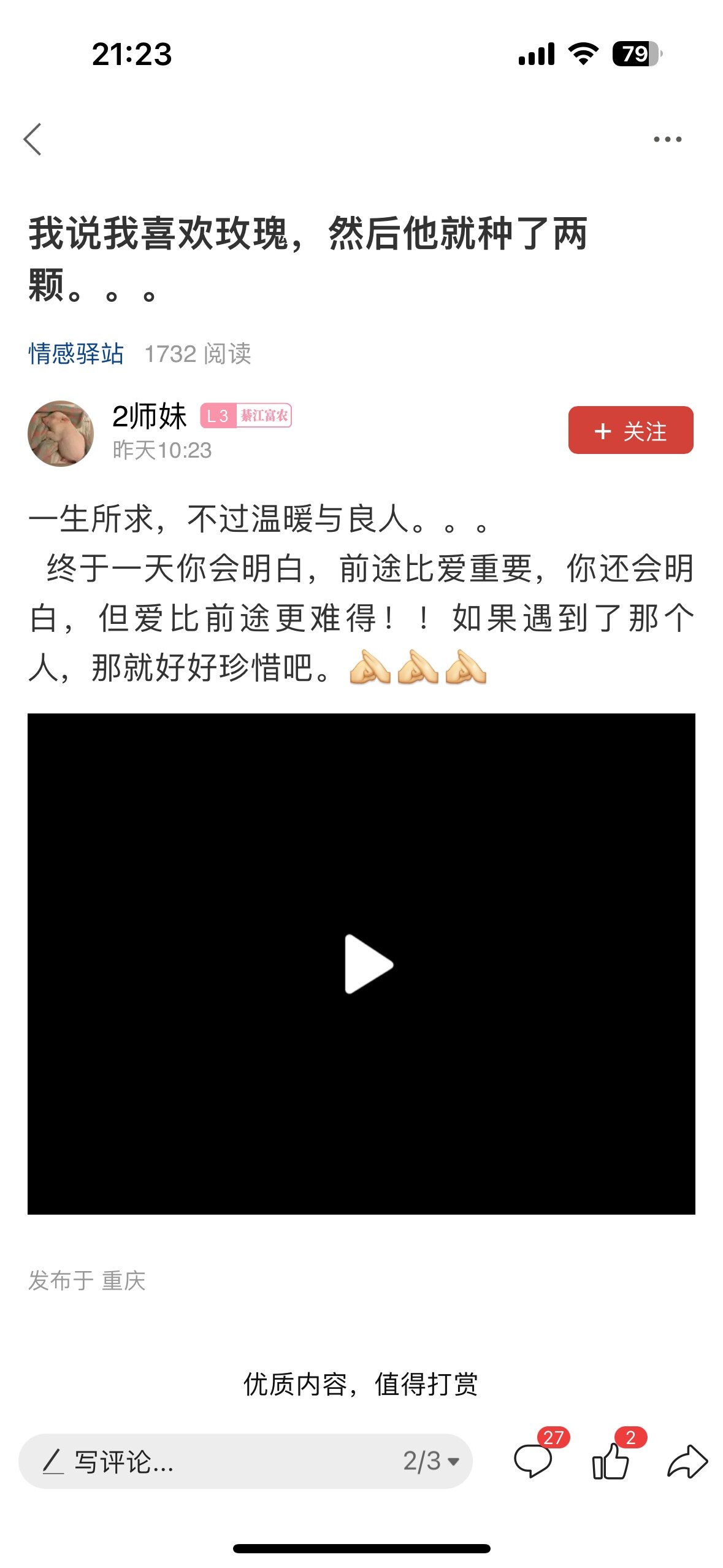
Task: Go back using the top-left arrow
Action: point(33,139)
